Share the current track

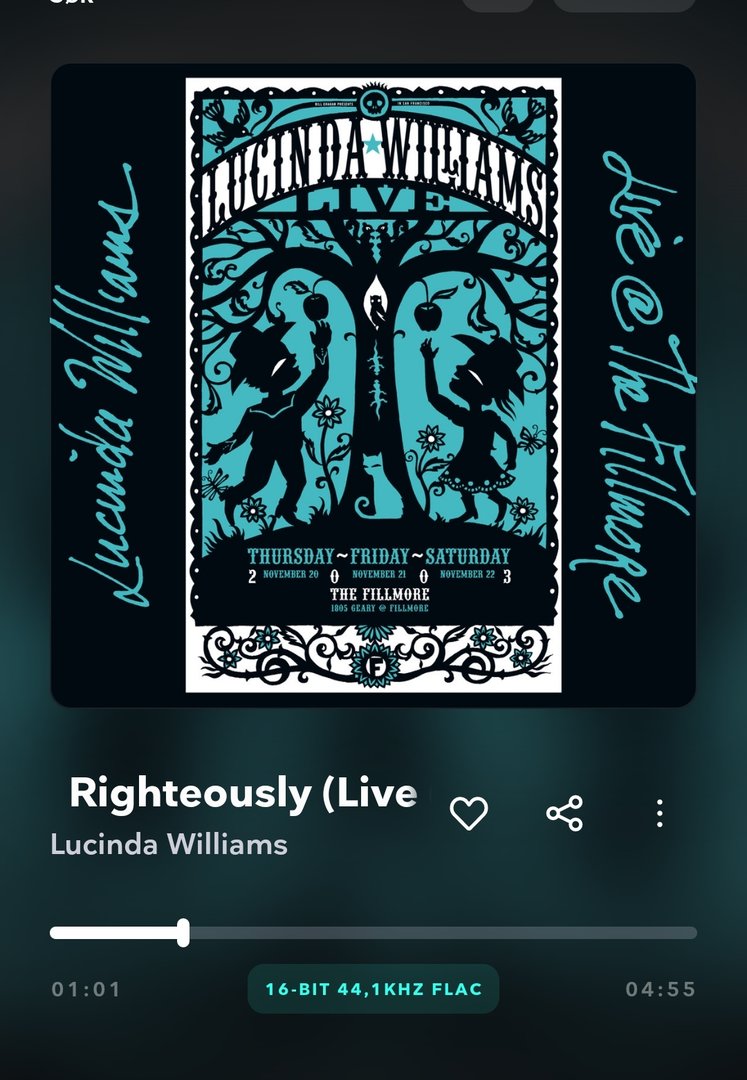pyautogui.click(x=565, y=813)
